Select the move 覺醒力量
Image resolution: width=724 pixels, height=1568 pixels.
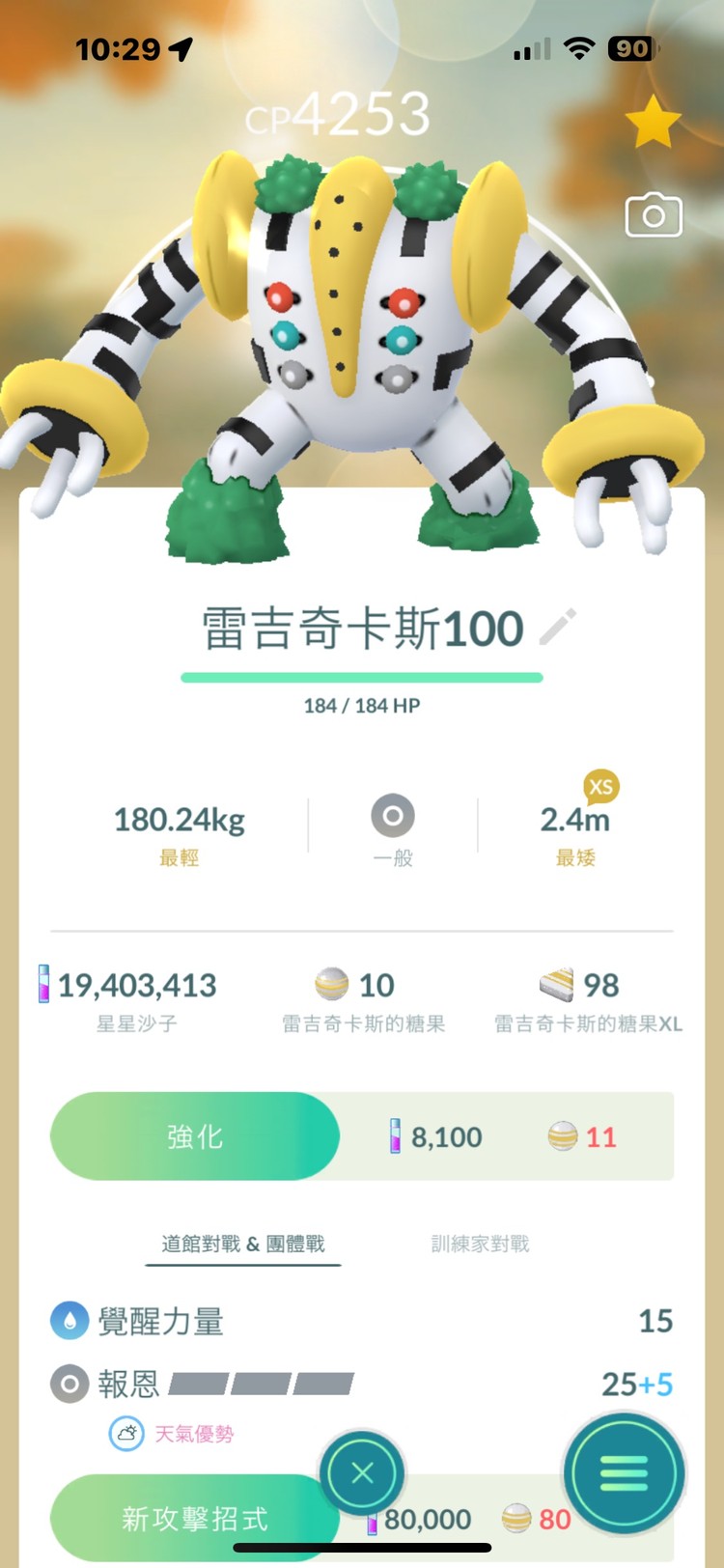tap(161, 1321)
